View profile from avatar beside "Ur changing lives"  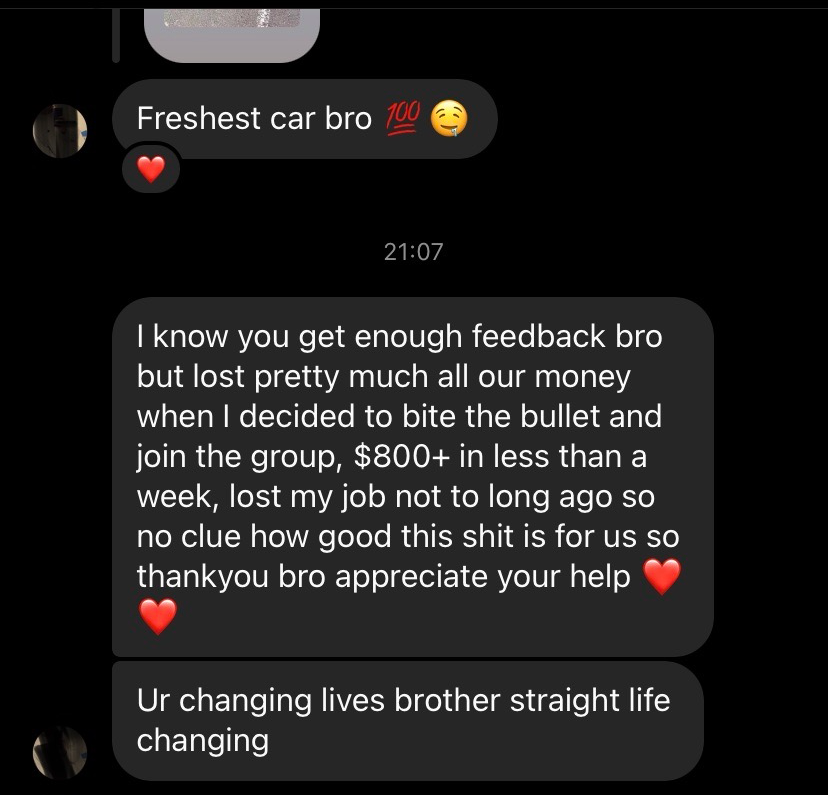point(60,752)
